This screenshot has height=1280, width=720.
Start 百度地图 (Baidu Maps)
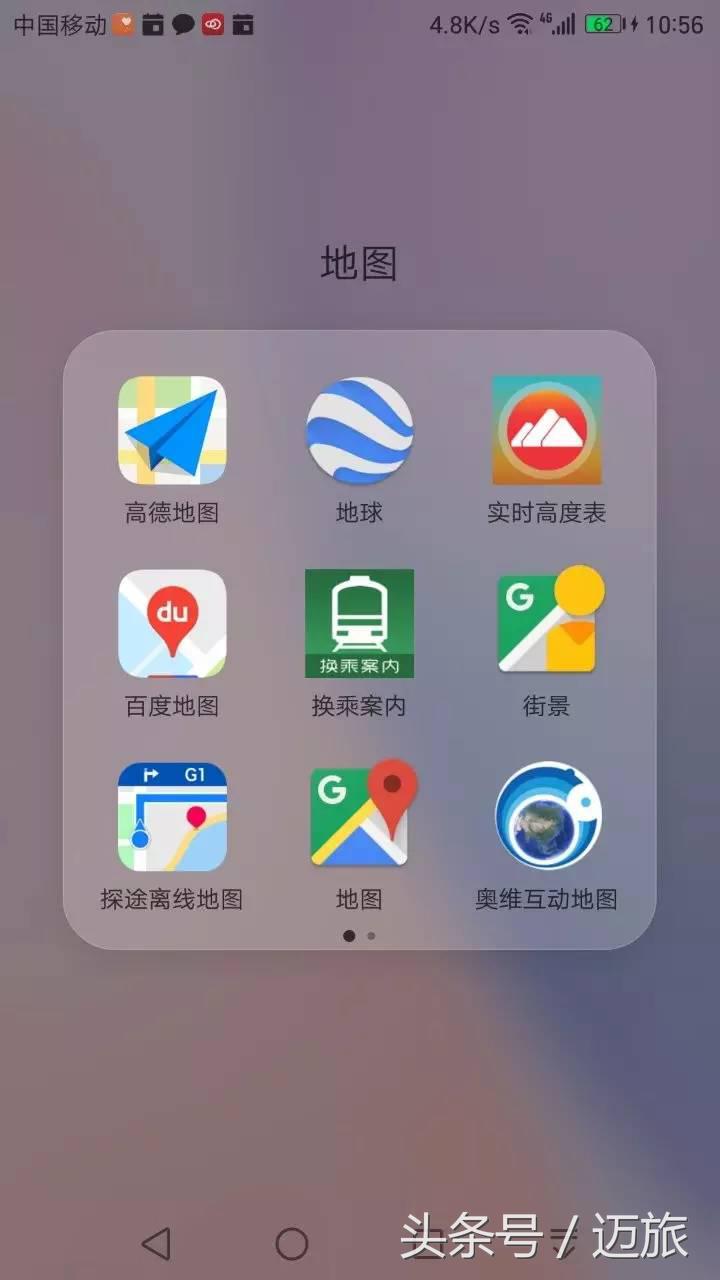tap(172, 622)
